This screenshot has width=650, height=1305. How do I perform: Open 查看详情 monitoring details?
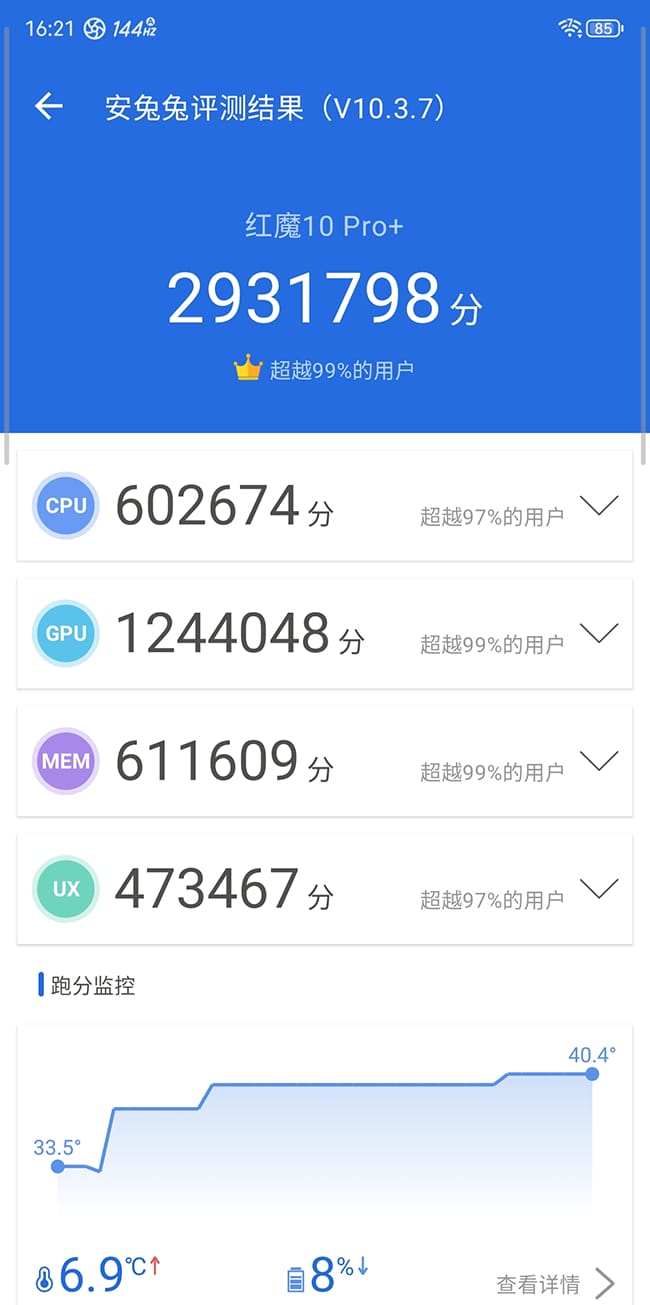pos(556,1283)
